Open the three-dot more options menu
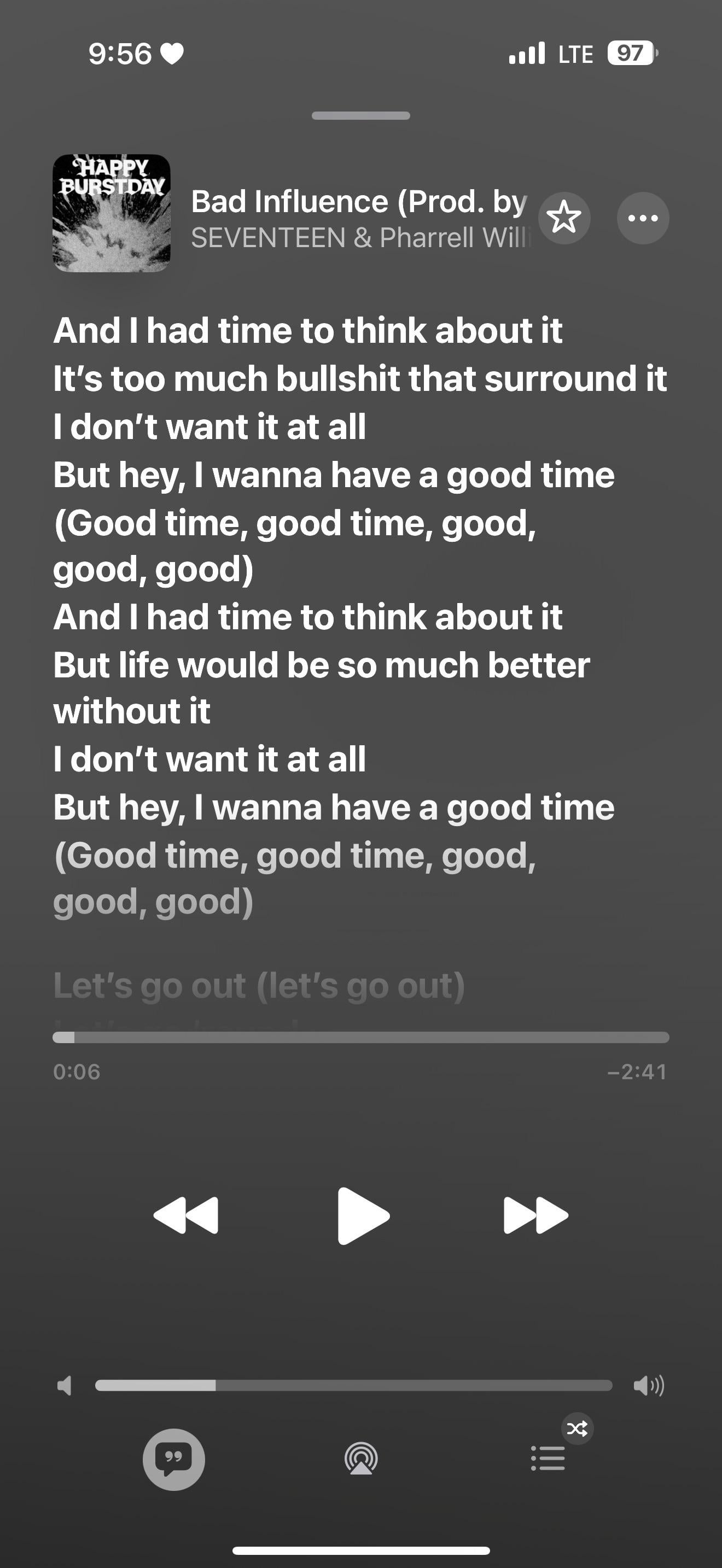This screenshot has width=722, height=1568. pyautogui.click(x=643, y=218)
